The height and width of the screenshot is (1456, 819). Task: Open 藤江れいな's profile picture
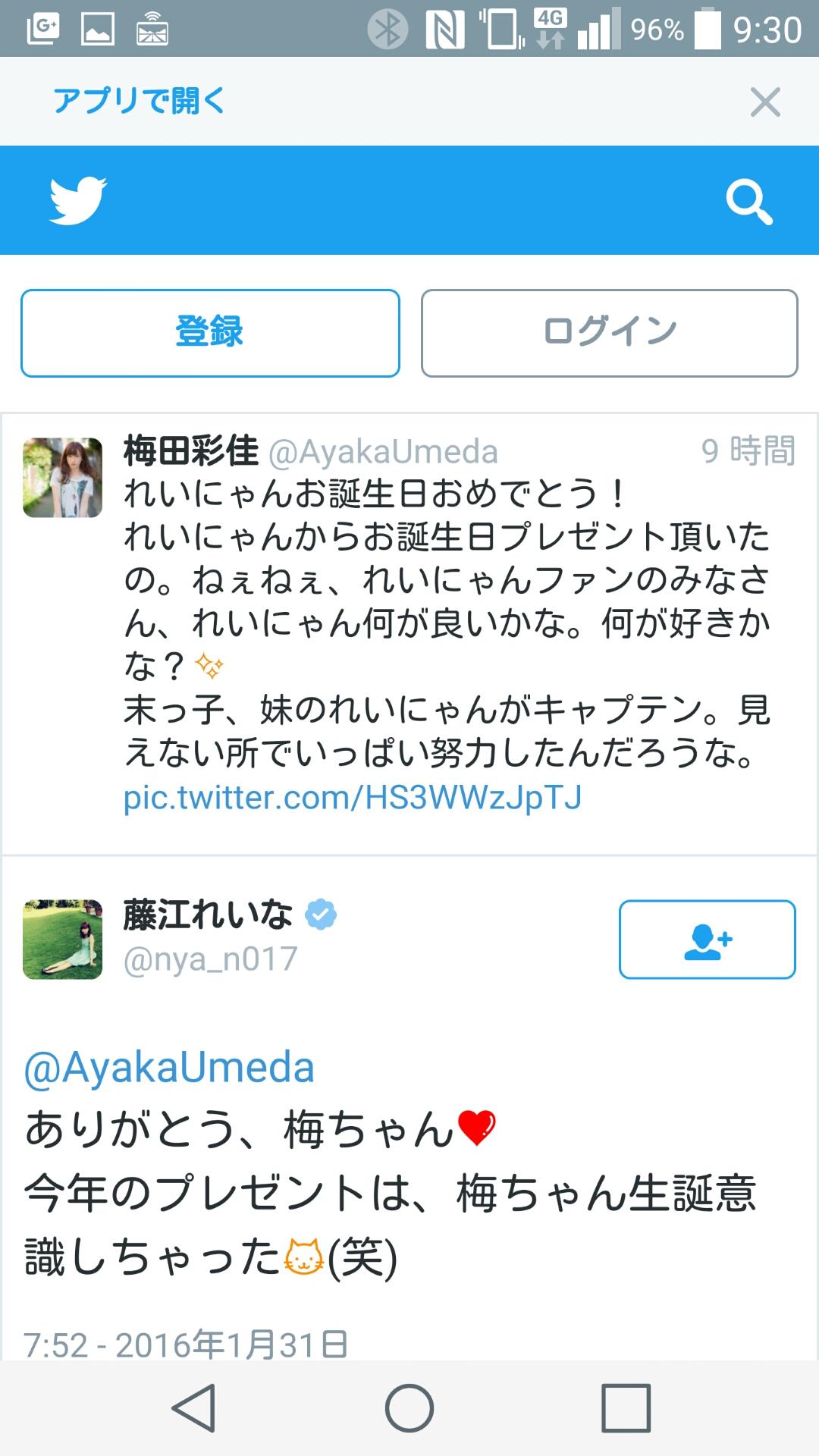click(x=62, y=939)
